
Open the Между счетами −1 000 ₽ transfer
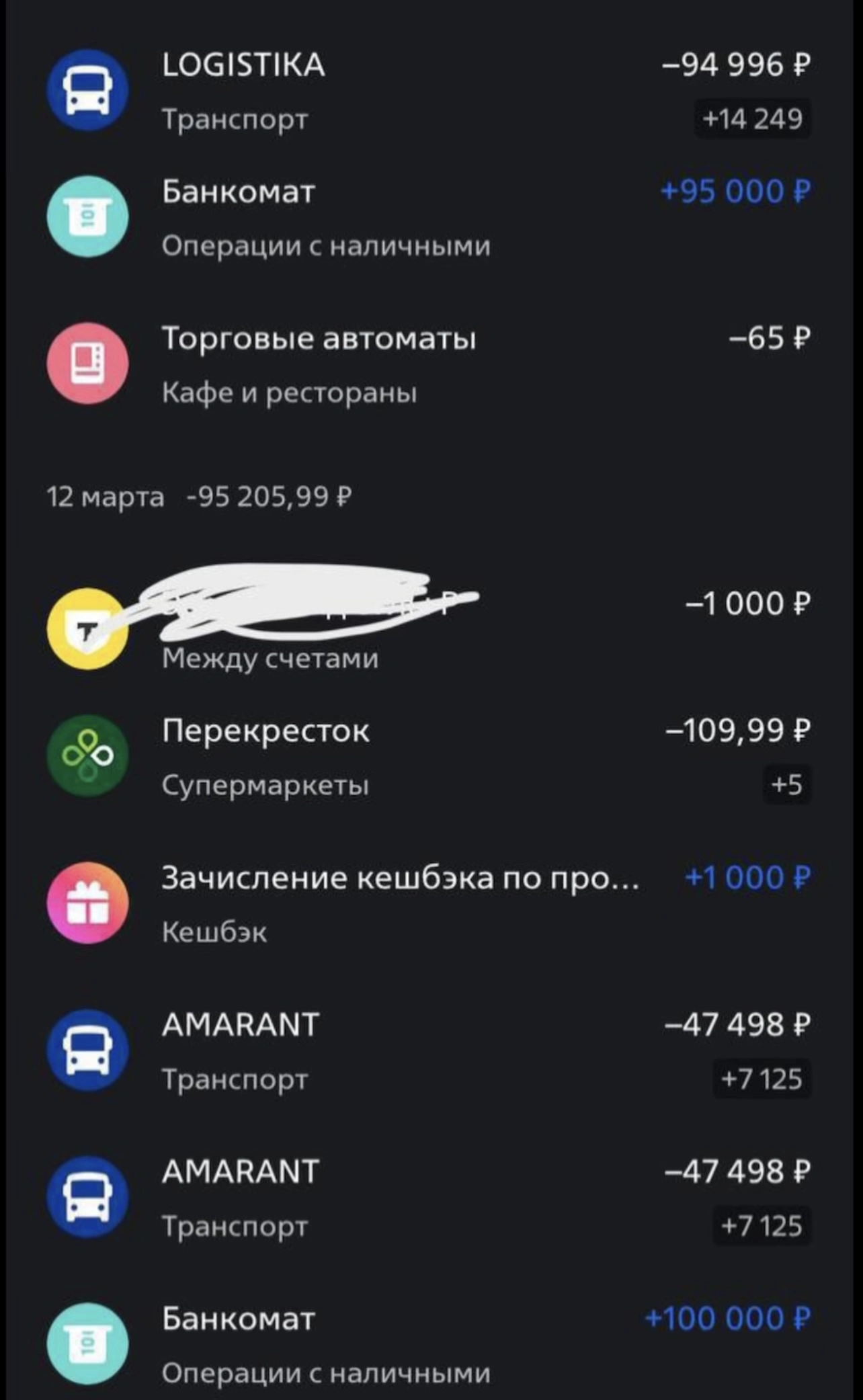click(430, 629)
